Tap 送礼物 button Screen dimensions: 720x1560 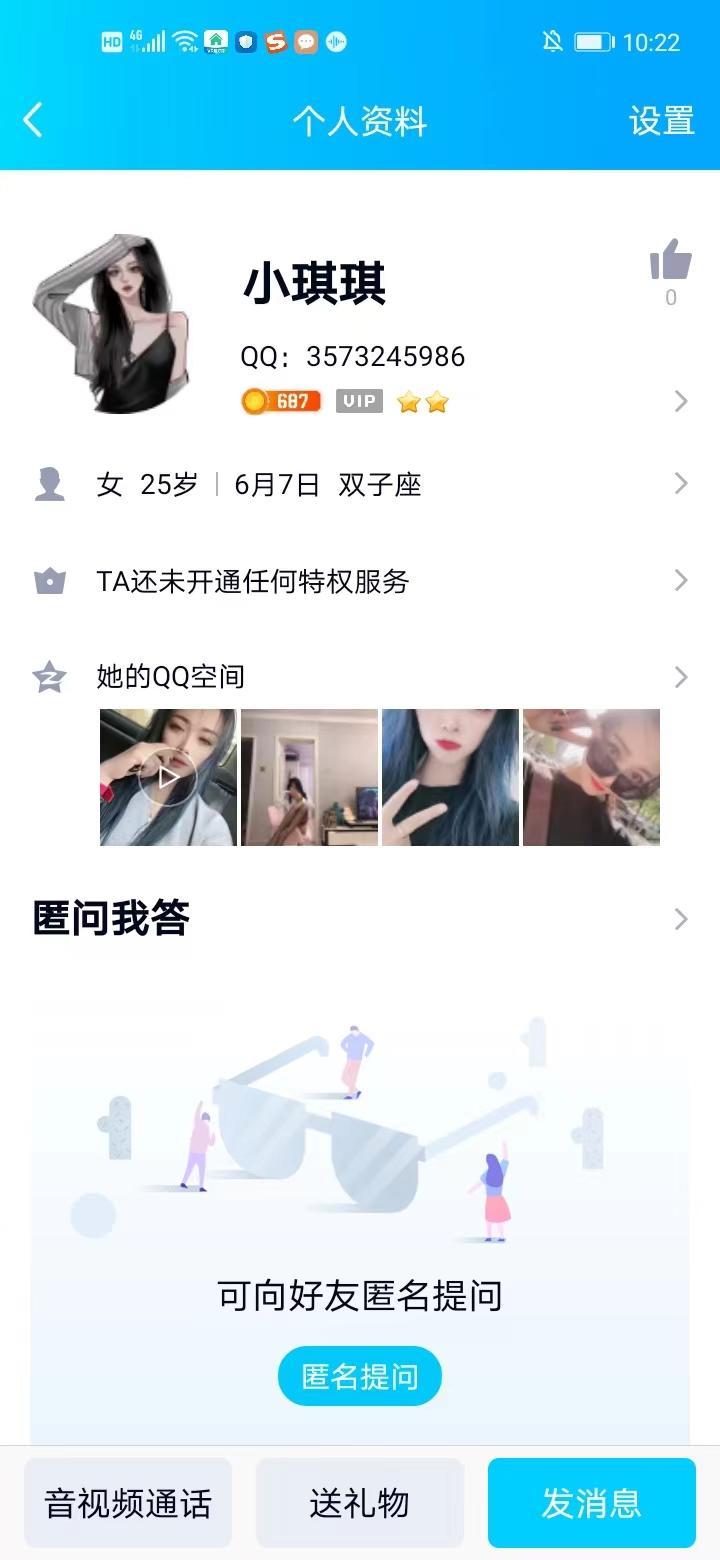(359, 1503)
